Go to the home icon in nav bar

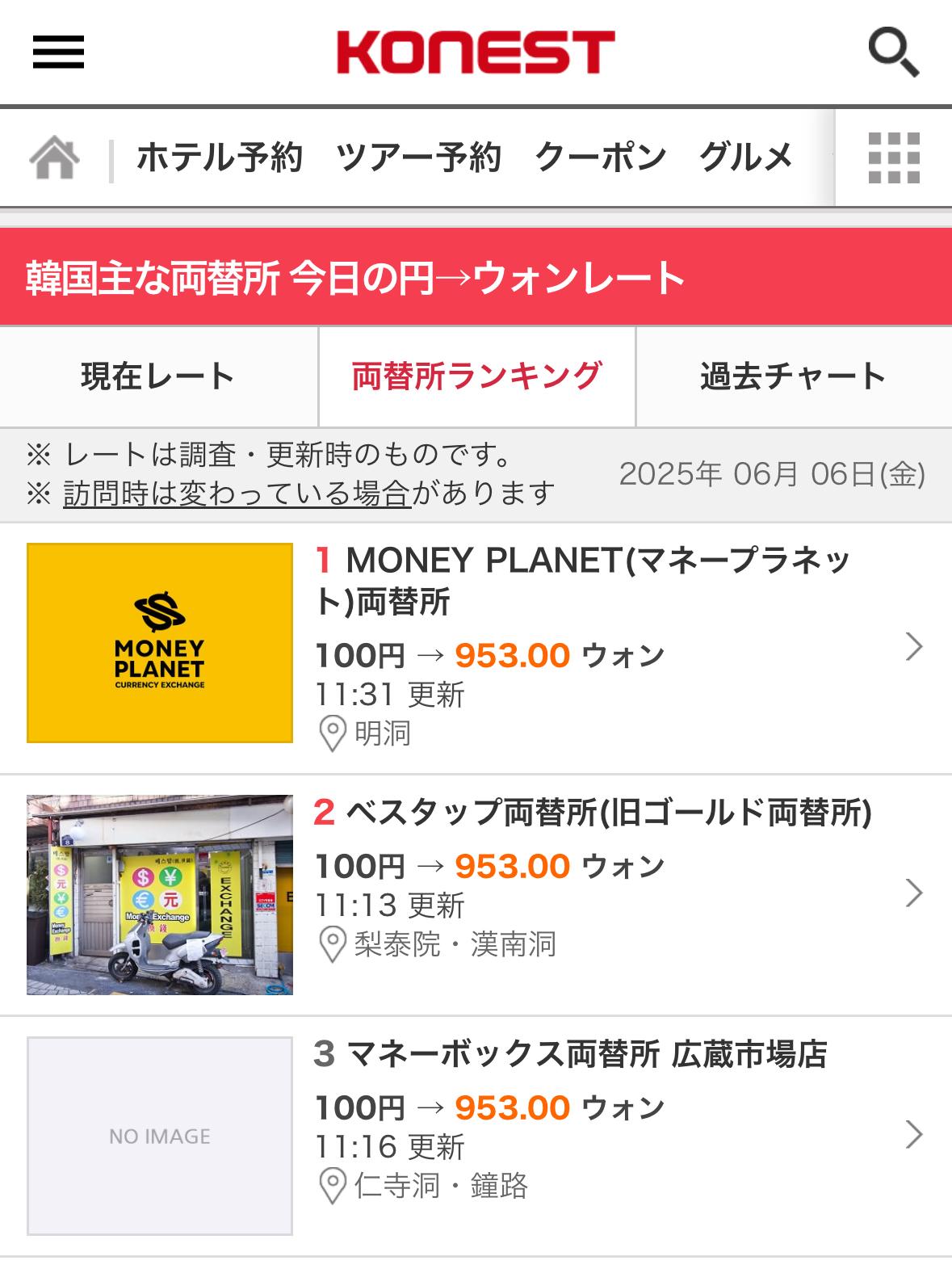coord(54,158)
